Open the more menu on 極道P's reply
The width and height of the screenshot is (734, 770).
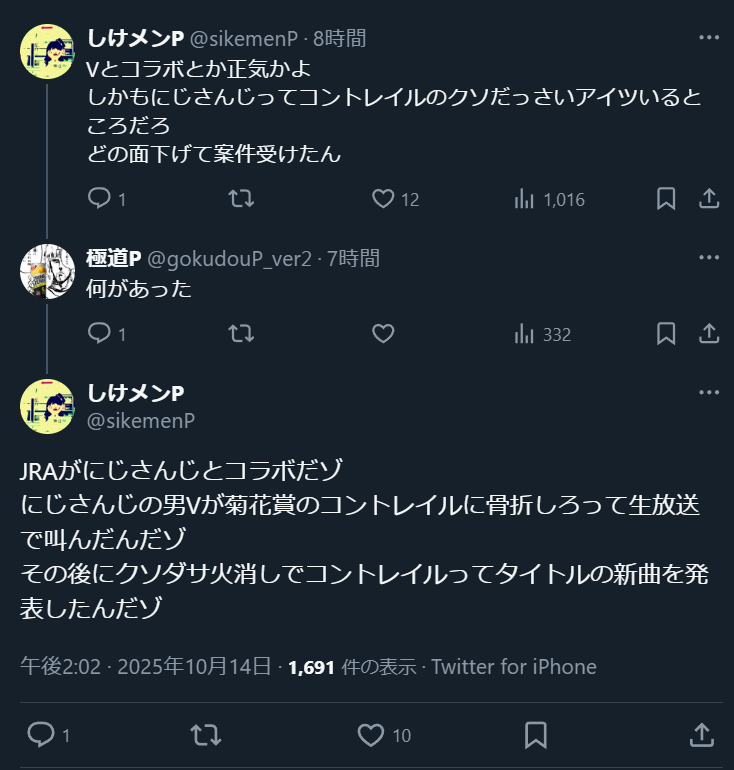point(708,258)
